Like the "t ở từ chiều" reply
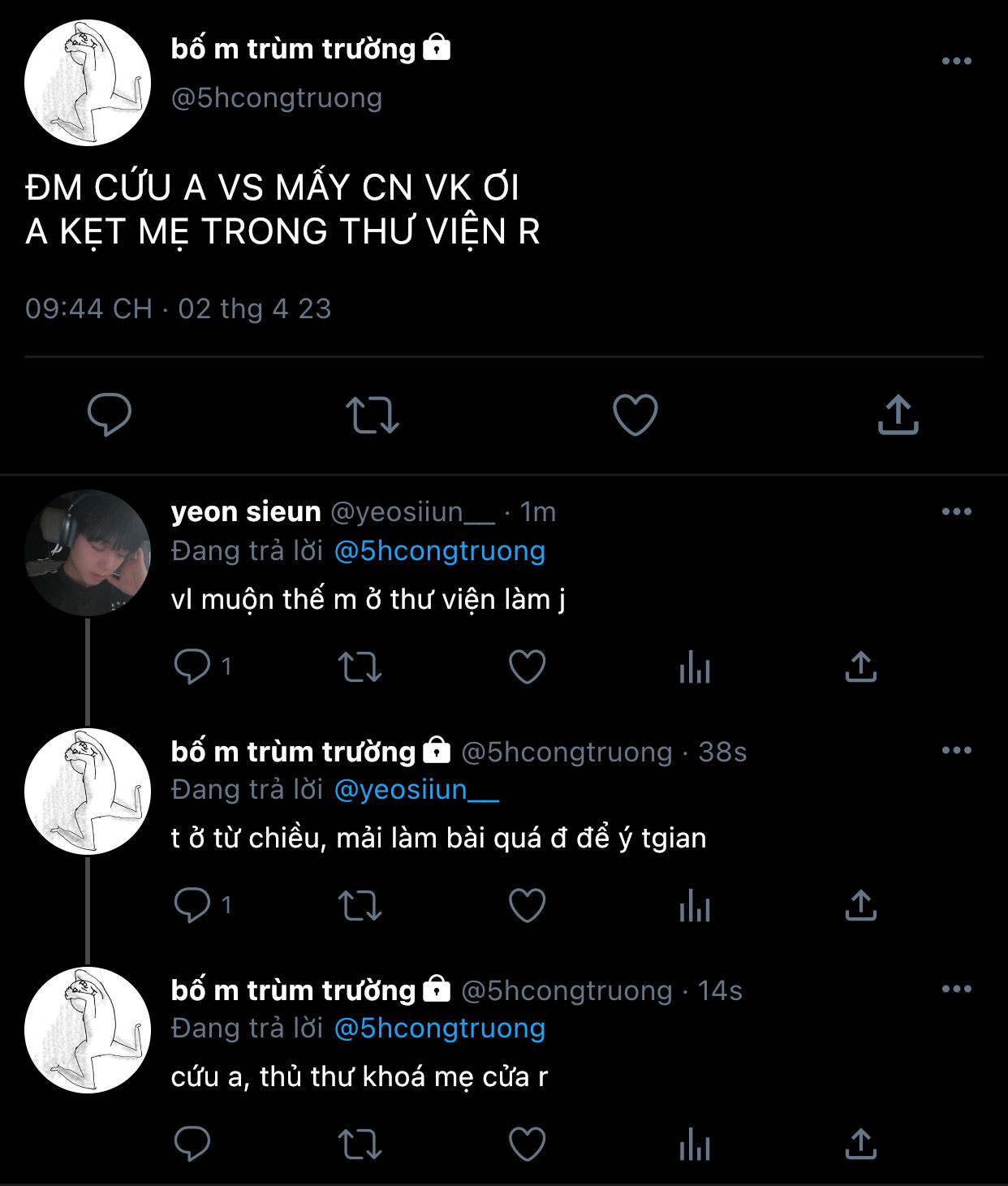 (527, 905)
